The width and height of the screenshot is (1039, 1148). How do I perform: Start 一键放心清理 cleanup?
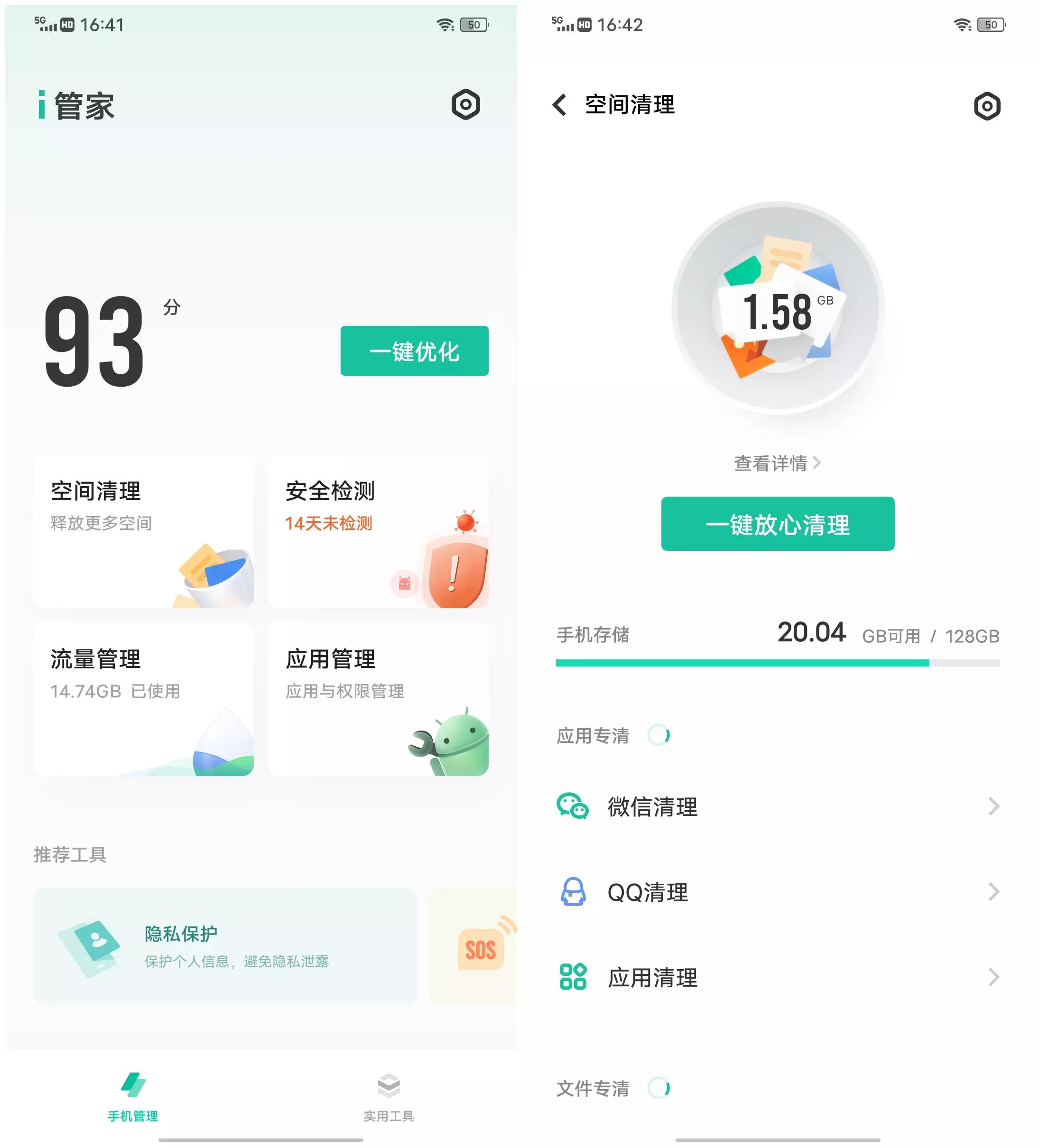(x=777, y=524)
